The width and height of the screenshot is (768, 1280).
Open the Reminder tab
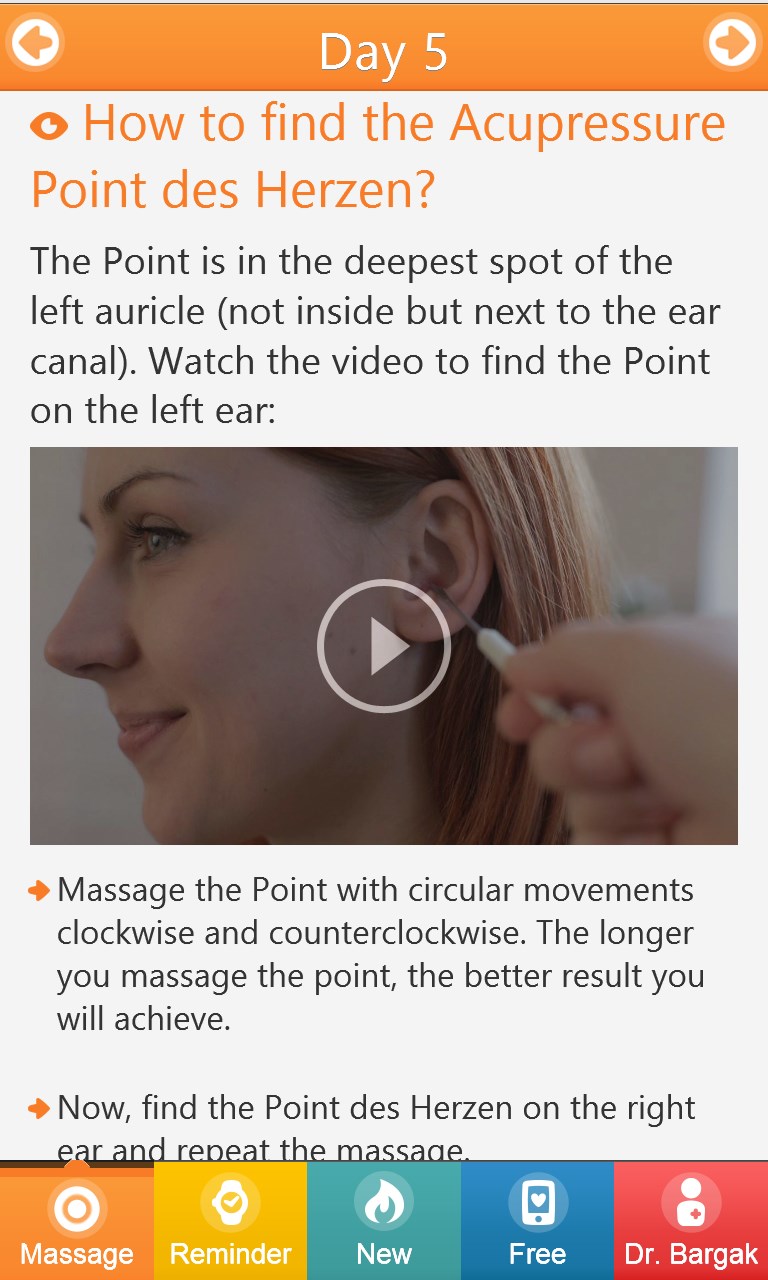click(231, 1221)
